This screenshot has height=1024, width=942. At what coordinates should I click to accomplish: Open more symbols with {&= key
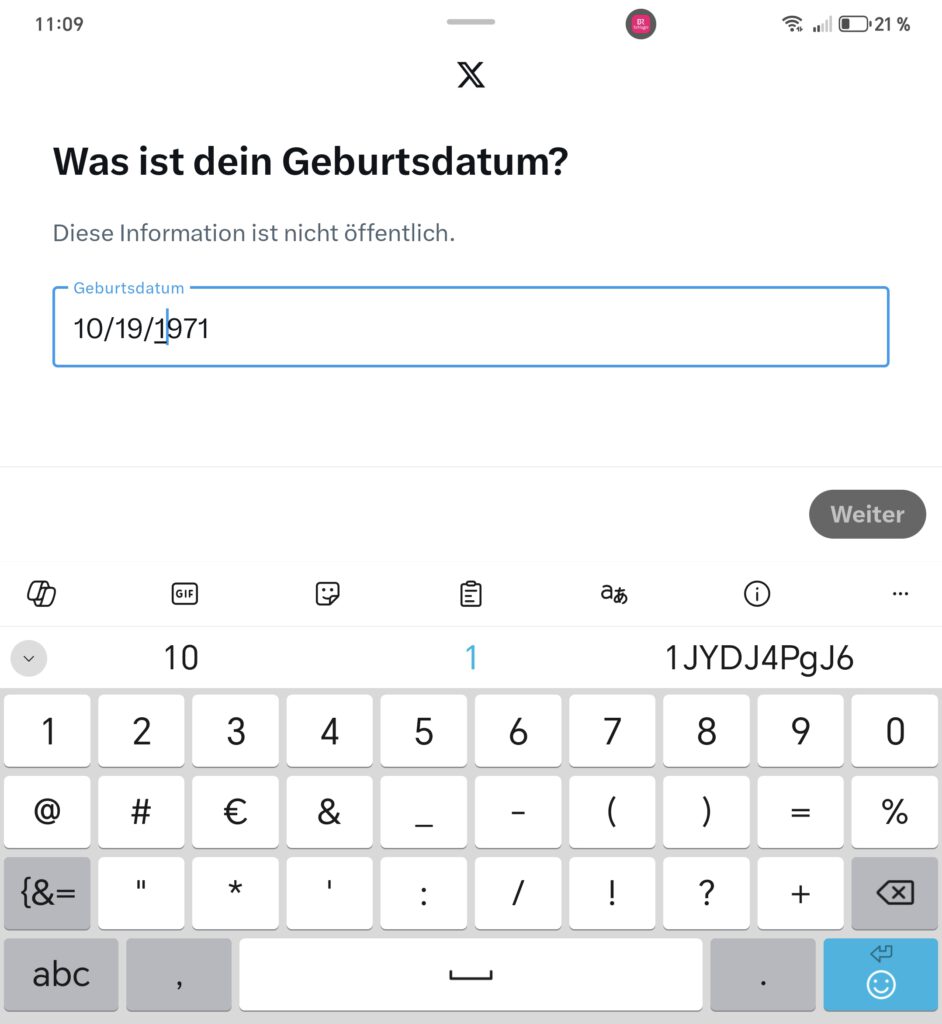[47, 893]
